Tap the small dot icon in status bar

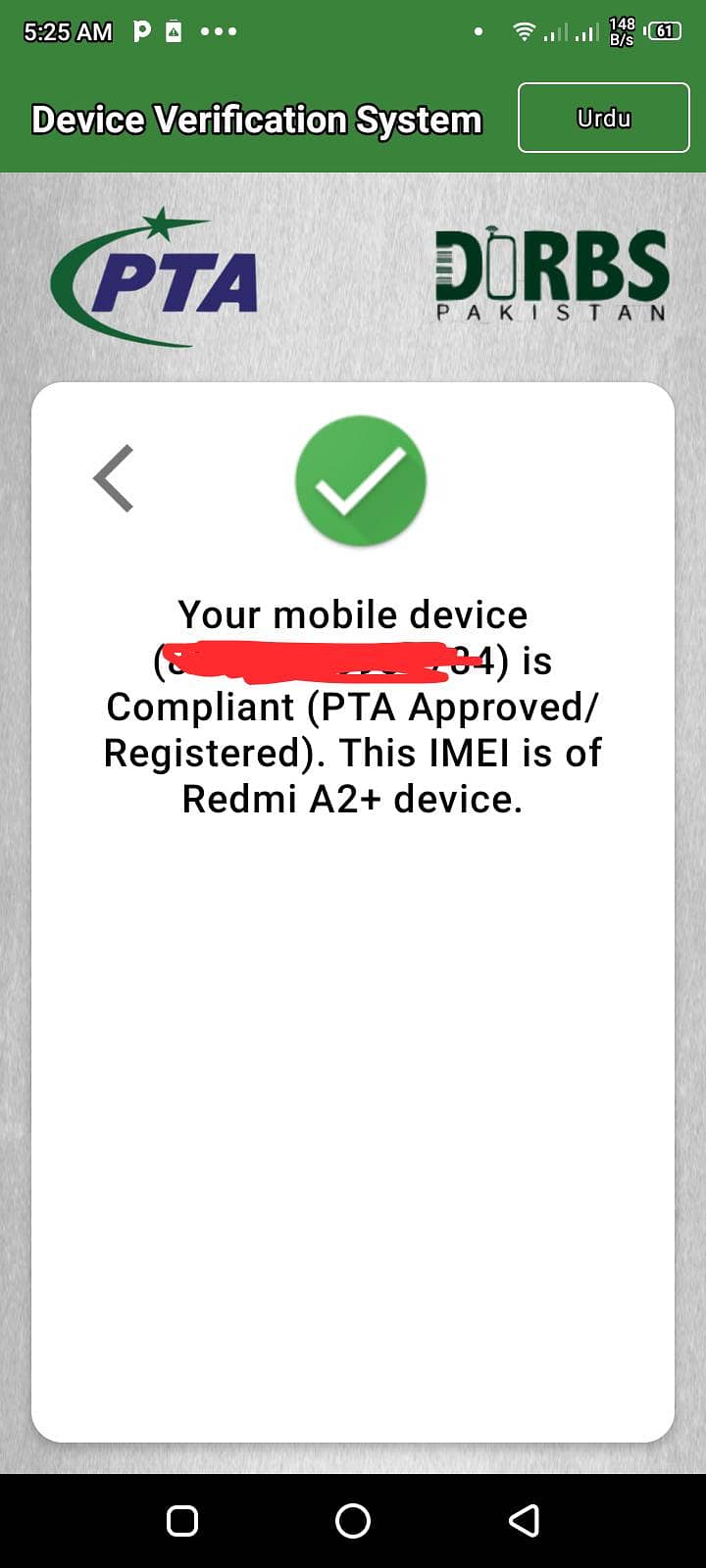[478, 32]
